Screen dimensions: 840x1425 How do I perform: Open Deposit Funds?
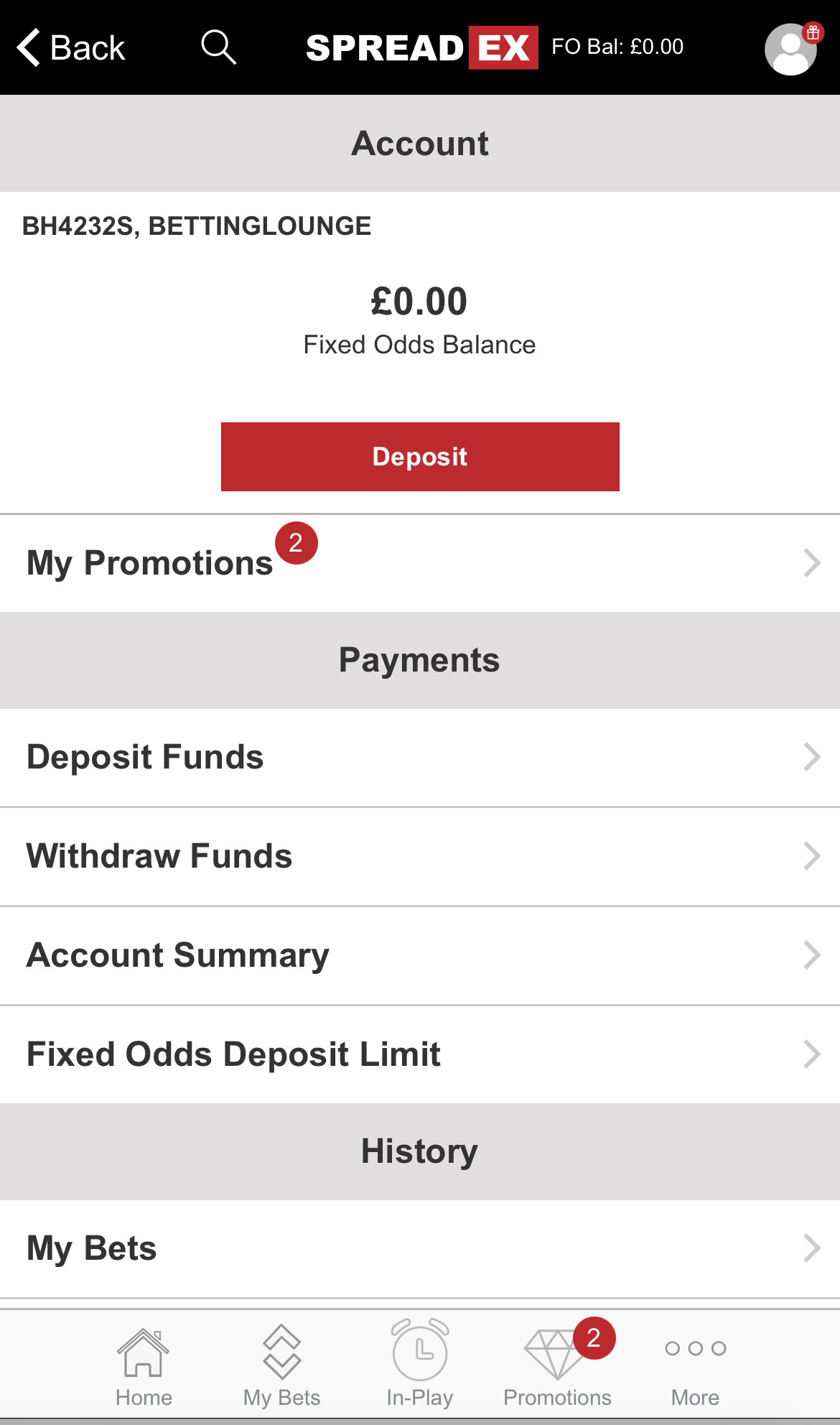(420, 757)
